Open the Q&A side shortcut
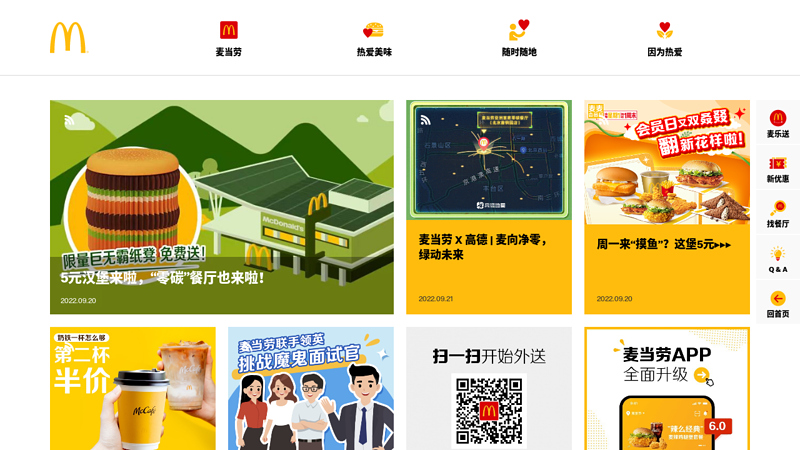This screenshot has height=450, width=800. pos(777,259)
